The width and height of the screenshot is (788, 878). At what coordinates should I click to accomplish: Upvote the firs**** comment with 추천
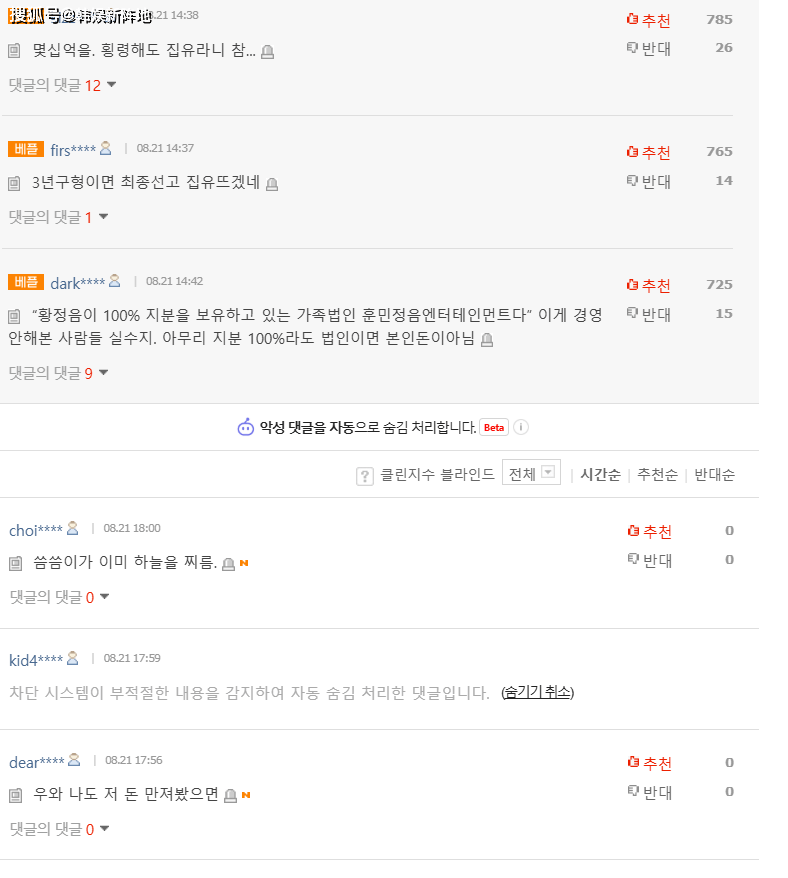pos(649,152)
